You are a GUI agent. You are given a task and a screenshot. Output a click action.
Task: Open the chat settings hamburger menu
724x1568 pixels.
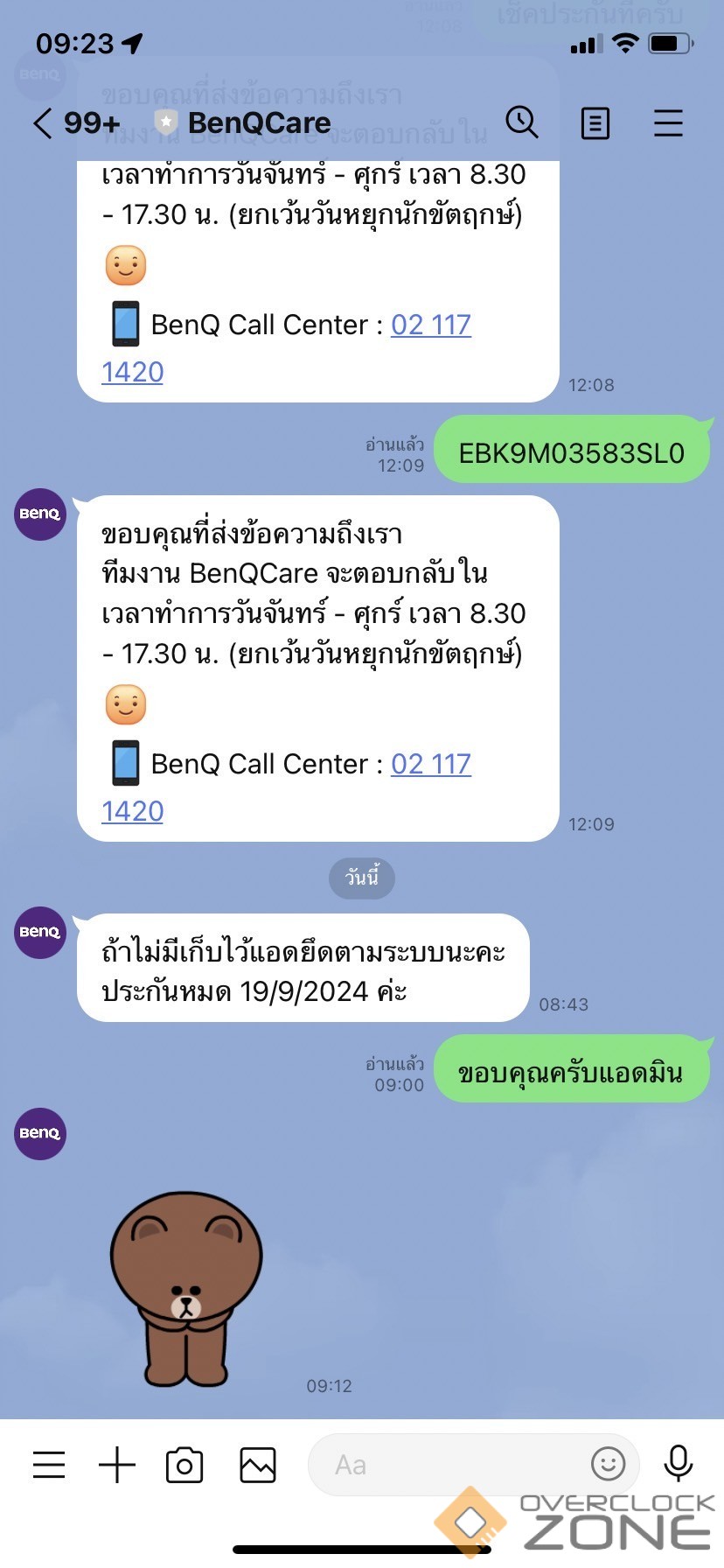[x=668, y=123]
